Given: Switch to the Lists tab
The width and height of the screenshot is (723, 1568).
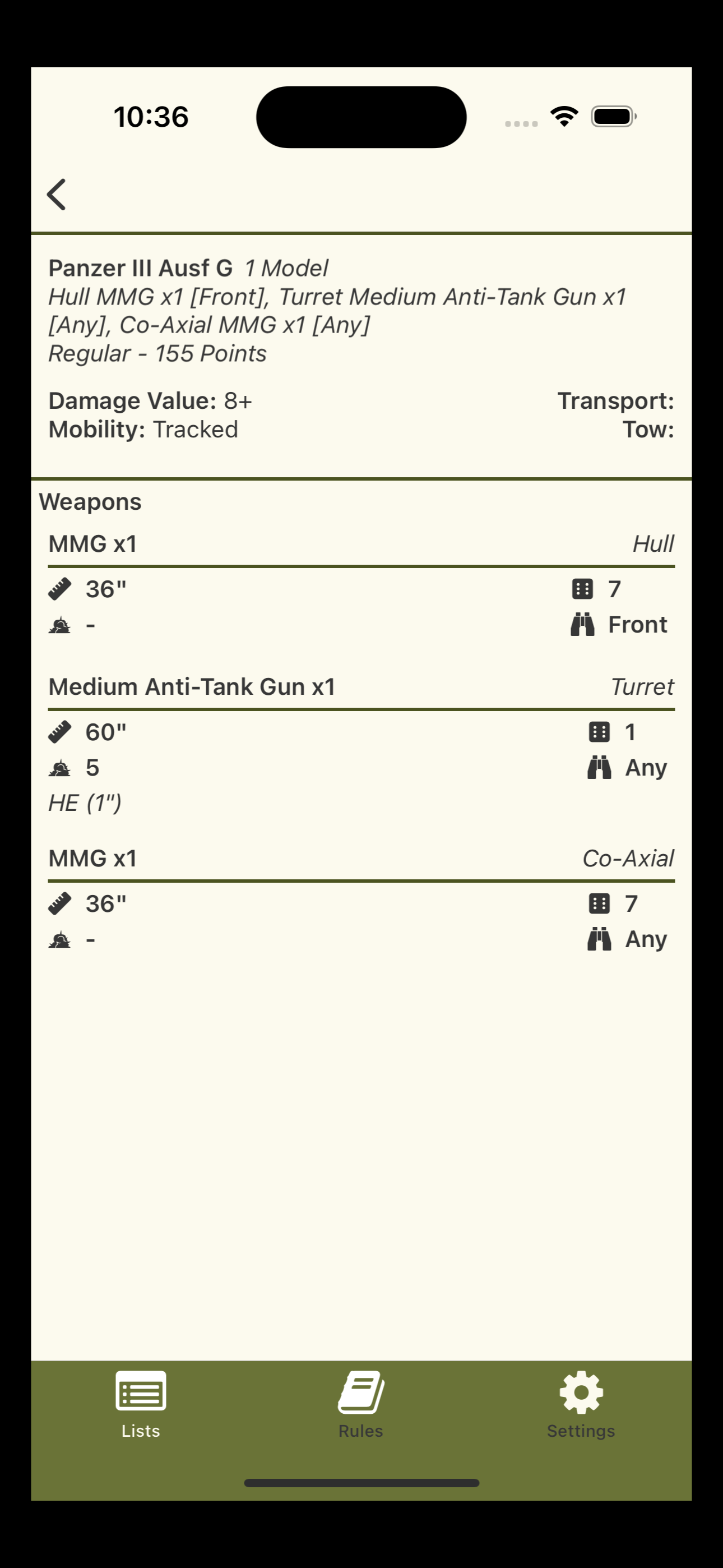Looking at the screenshot, I should click(141, 1404).
